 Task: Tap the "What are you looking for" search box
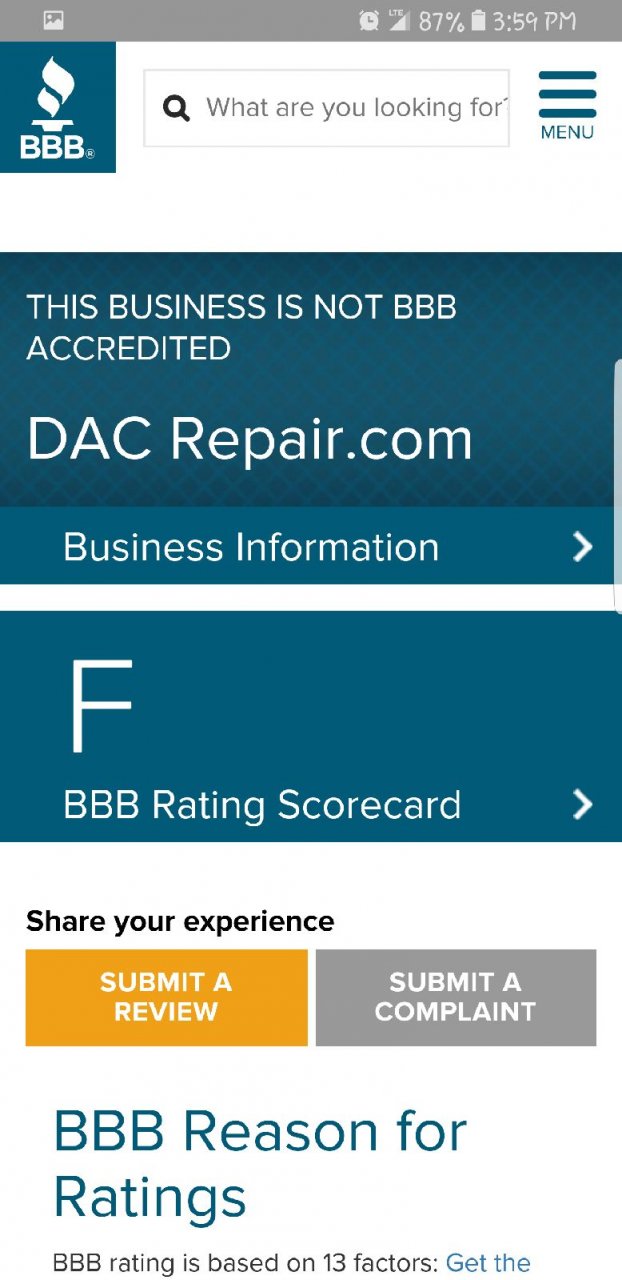pyautogui.click(x=326, y=108)
